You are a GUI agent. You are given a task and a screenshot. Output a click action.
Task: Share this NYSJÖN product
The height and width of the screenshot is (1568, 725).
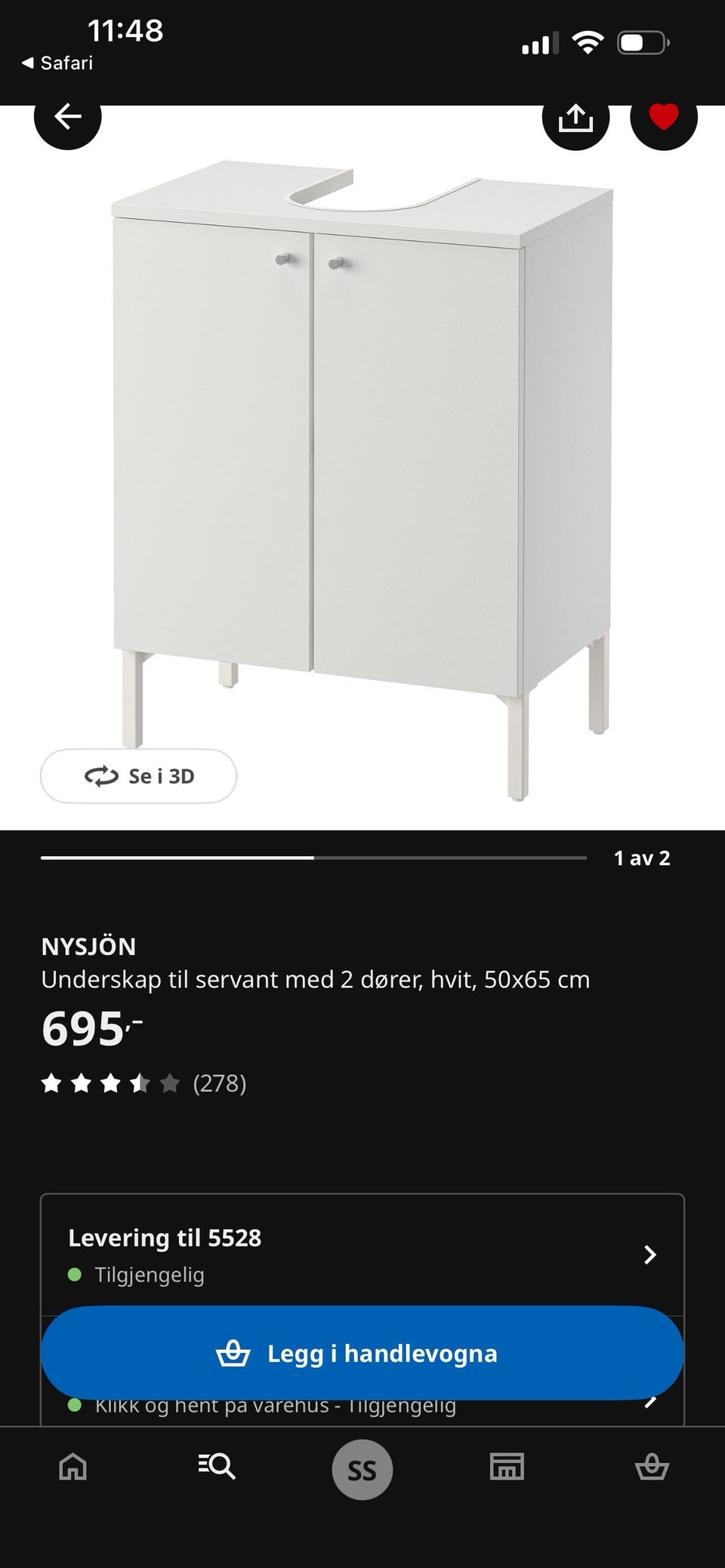[x=575, y=119]
